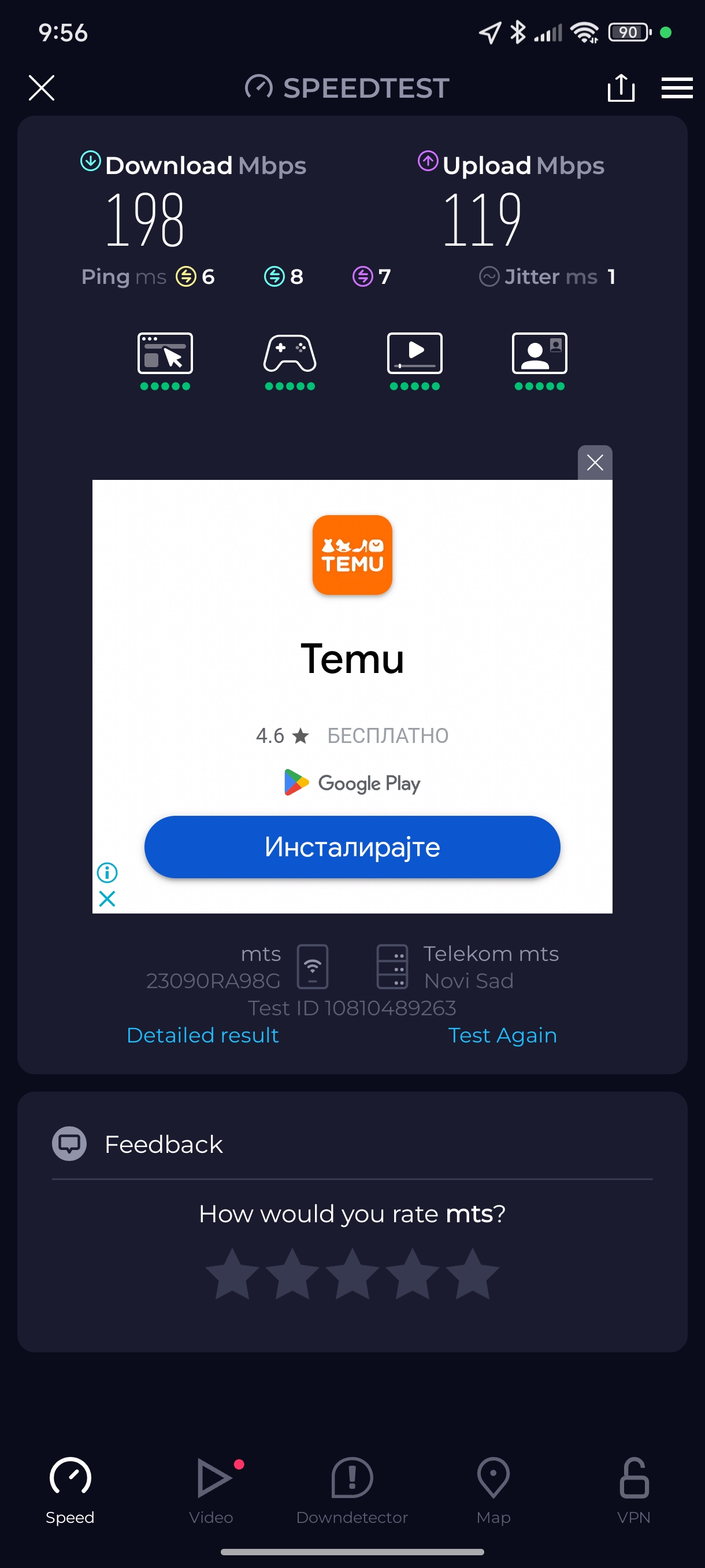705x1568 pixels.
Task: Open the hamburger menu
Action: click(677, 88)
